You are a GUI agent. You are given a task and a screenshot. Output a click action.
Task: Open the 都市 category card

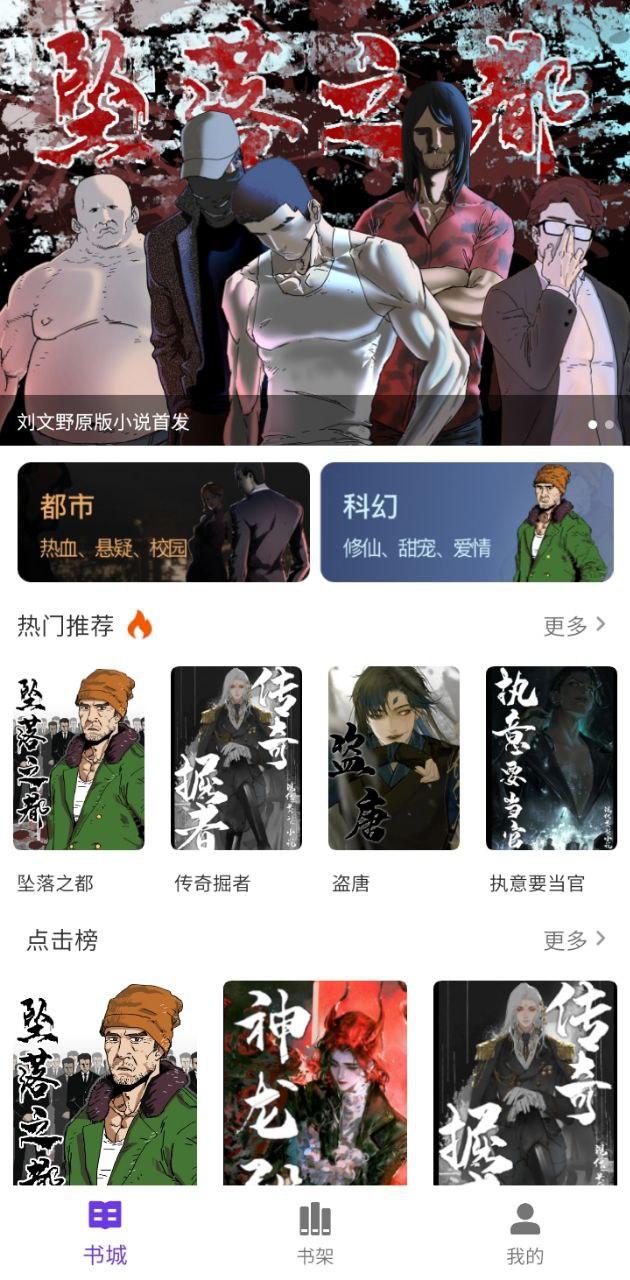point(163,522)
